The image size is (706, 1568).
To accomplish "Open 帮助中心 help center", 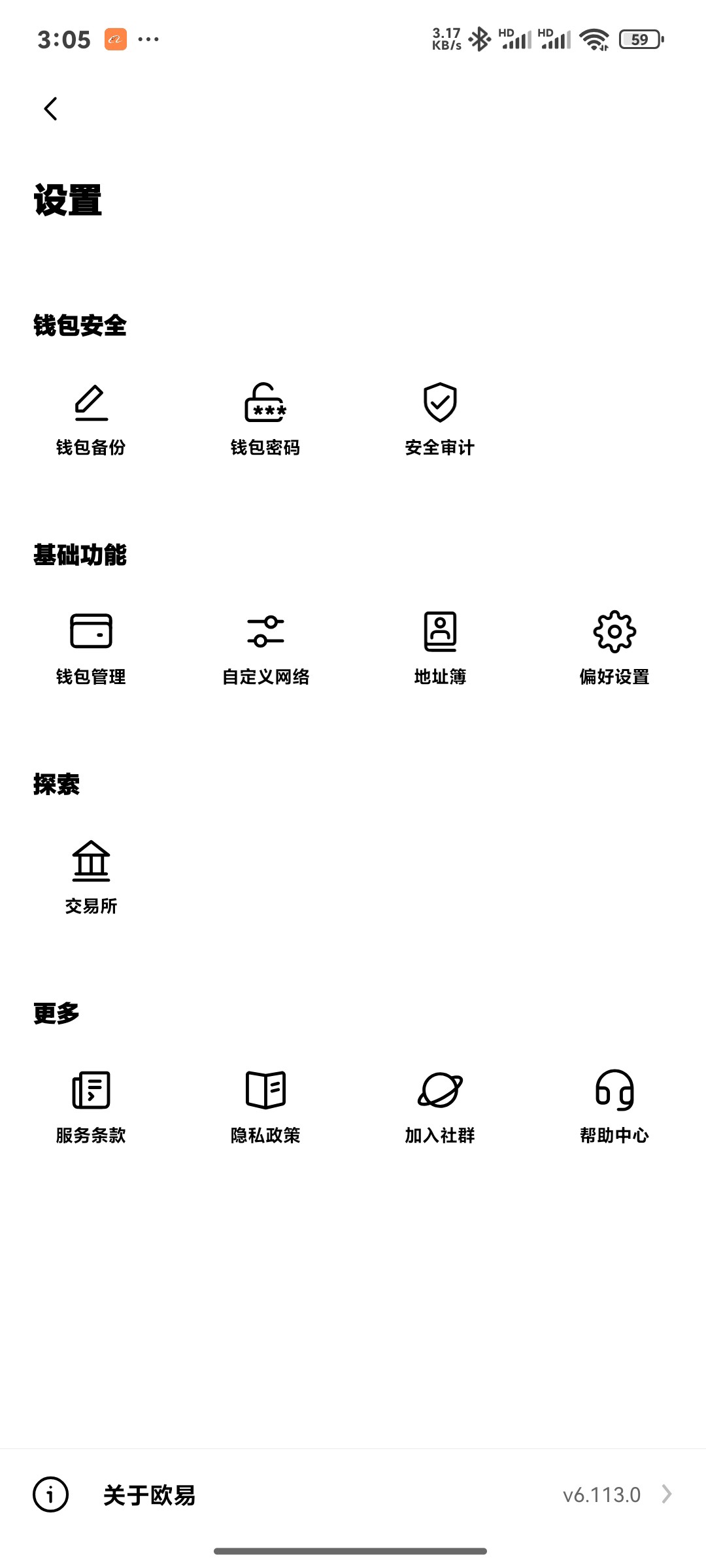I will point(614,1106).
